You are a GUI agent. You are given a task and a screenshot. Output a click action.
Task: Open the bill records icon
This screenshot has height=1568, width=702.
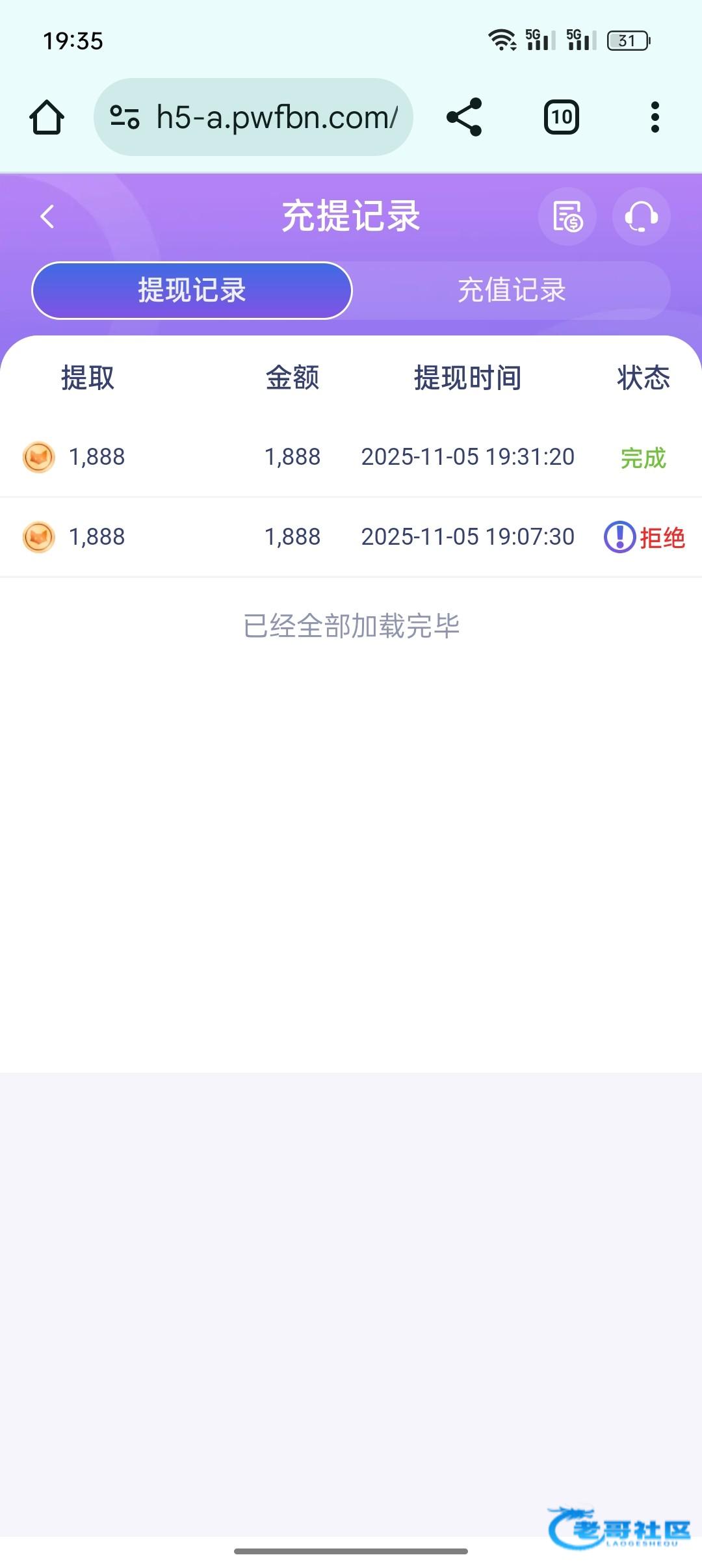click(567, 216)
